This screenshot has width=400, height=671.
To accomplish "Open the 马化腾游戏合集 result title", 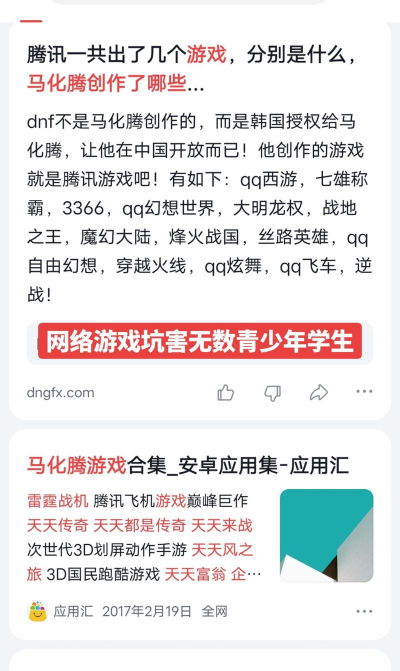I will (x=188, y=466).
